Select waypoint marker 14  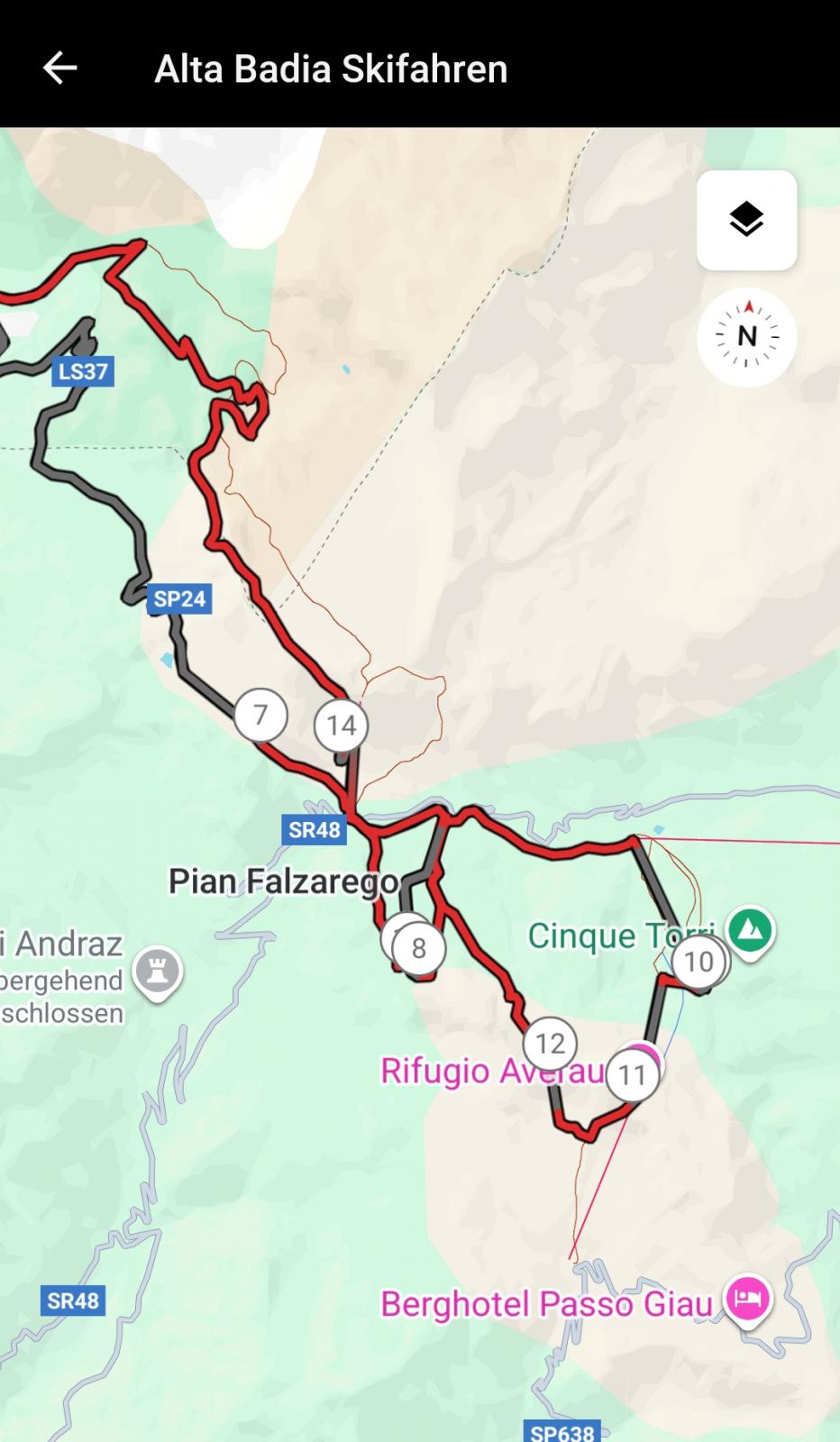click(341, 725)
